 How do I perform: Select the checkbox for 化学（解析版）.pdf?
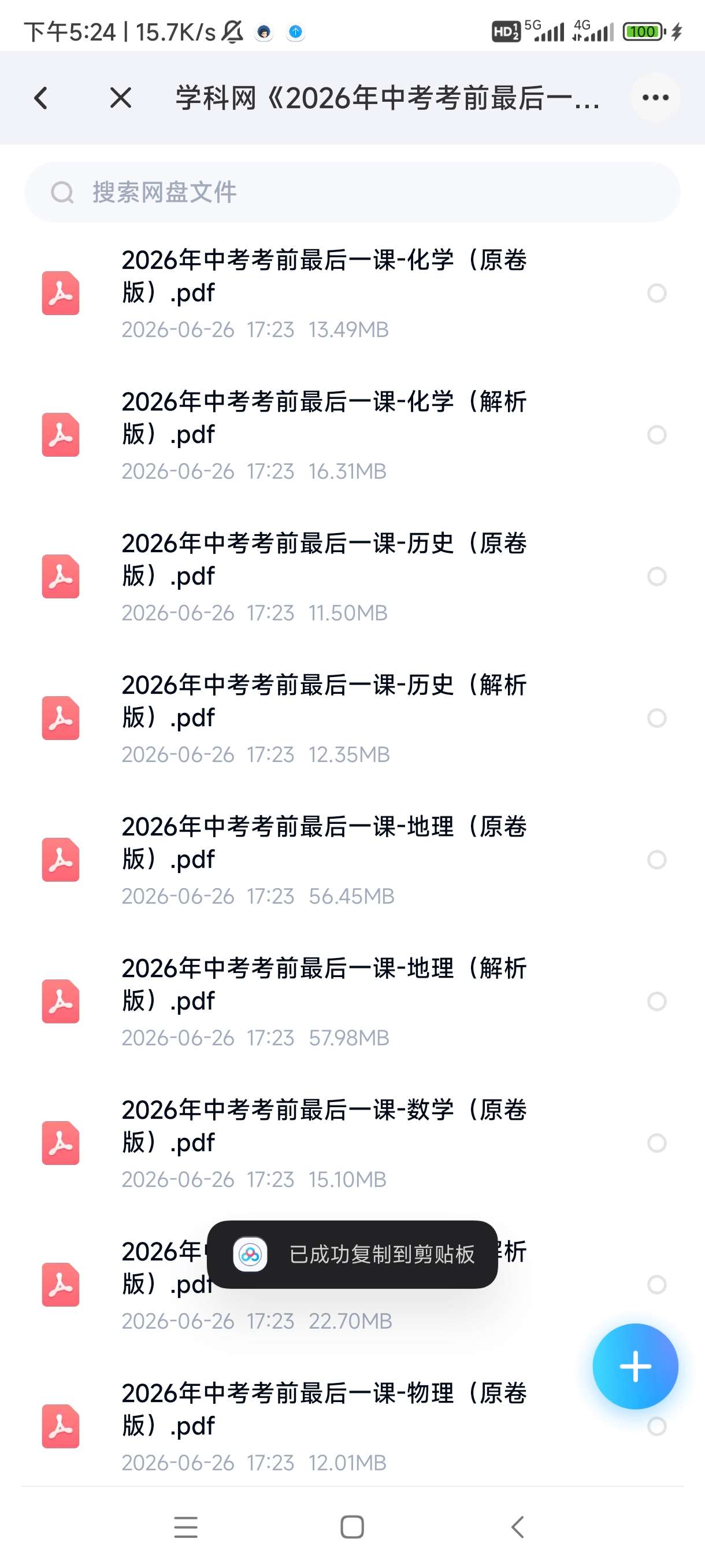coord(656,435)
